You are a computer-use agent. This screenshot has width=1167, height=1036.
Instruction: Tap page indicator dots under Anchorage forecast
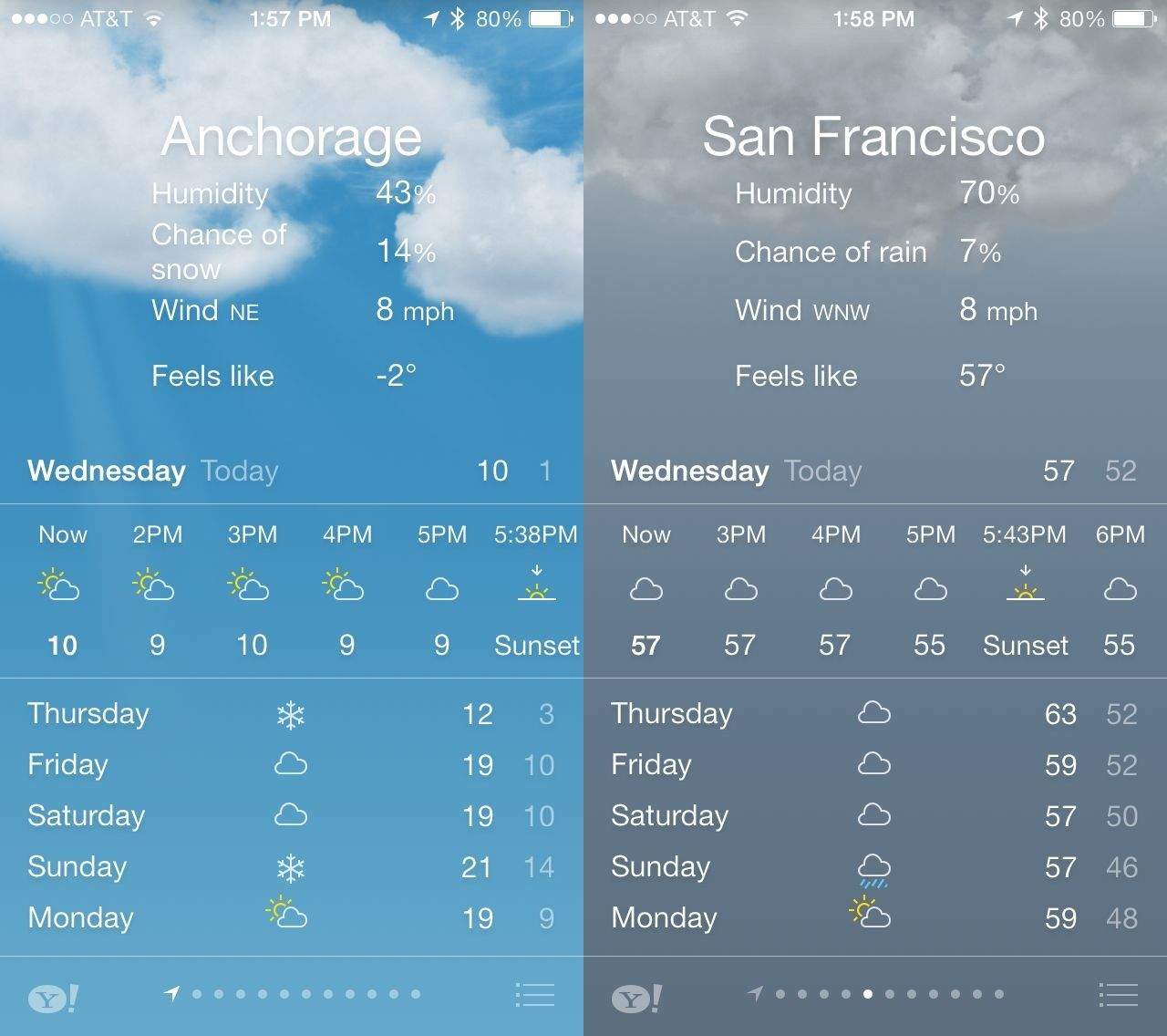[x=294, y=994]
